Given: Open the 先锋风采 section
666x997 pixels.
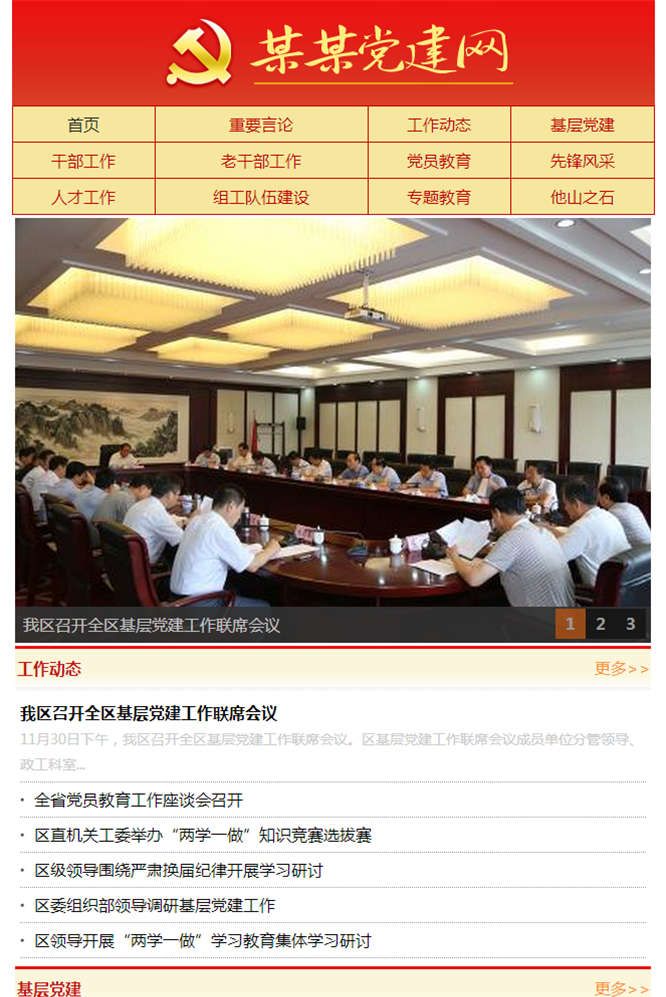Looking at the screenshot, I should click(582, 161).
